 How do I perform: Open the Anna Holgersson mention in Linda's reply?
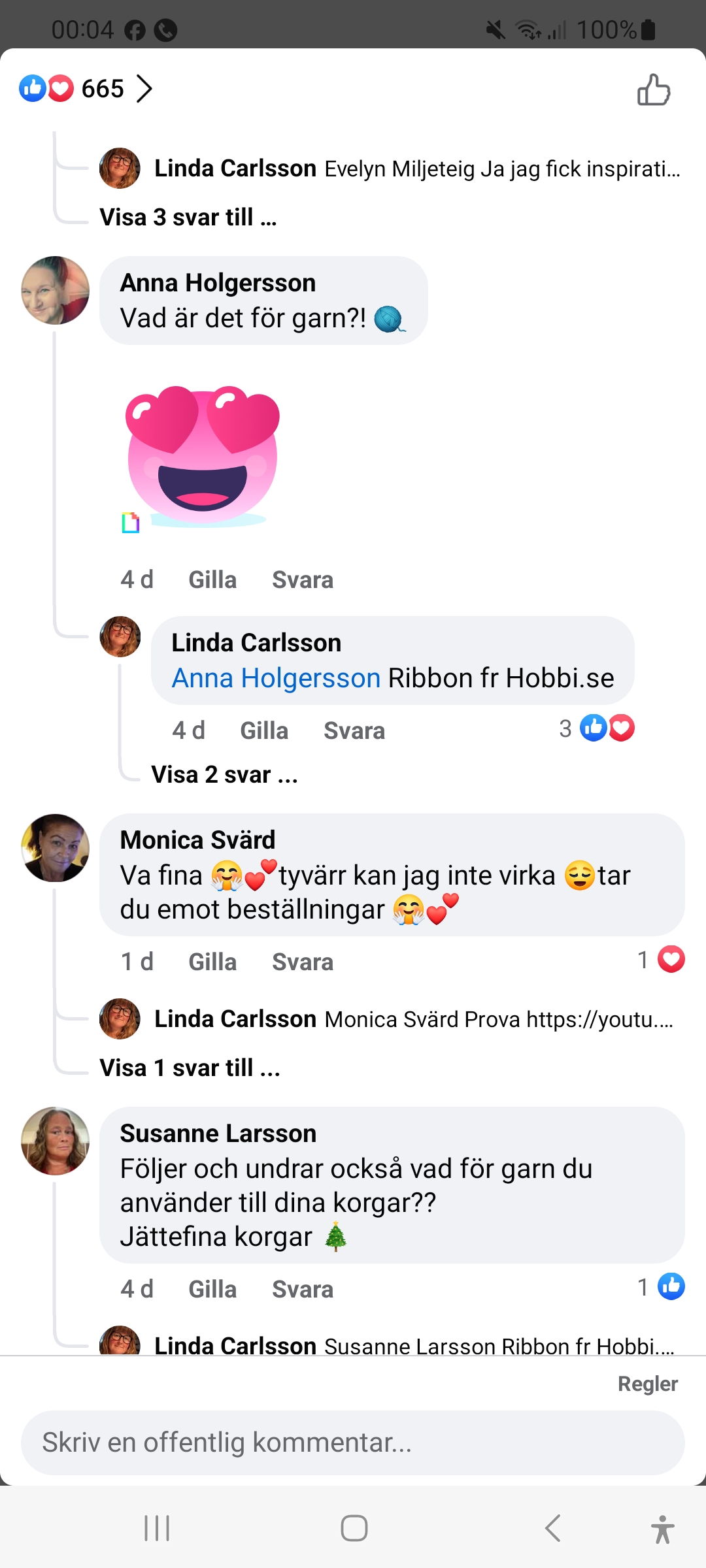[276, 678]
